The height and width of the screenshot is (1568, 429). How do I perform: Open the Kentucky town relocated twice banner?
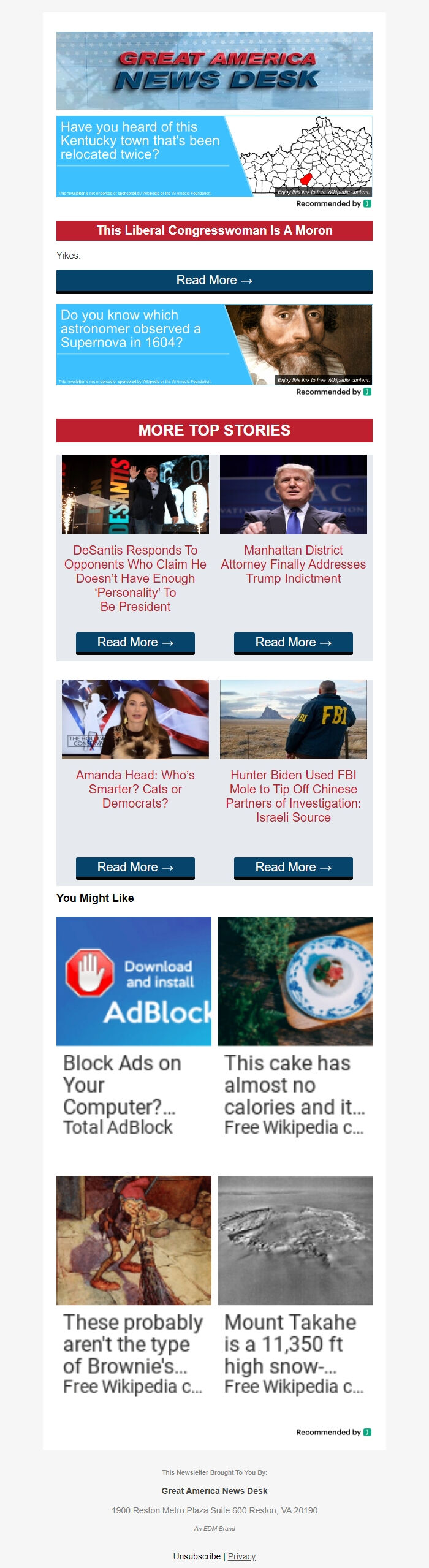pyautogui.click(x=214, y=156)
